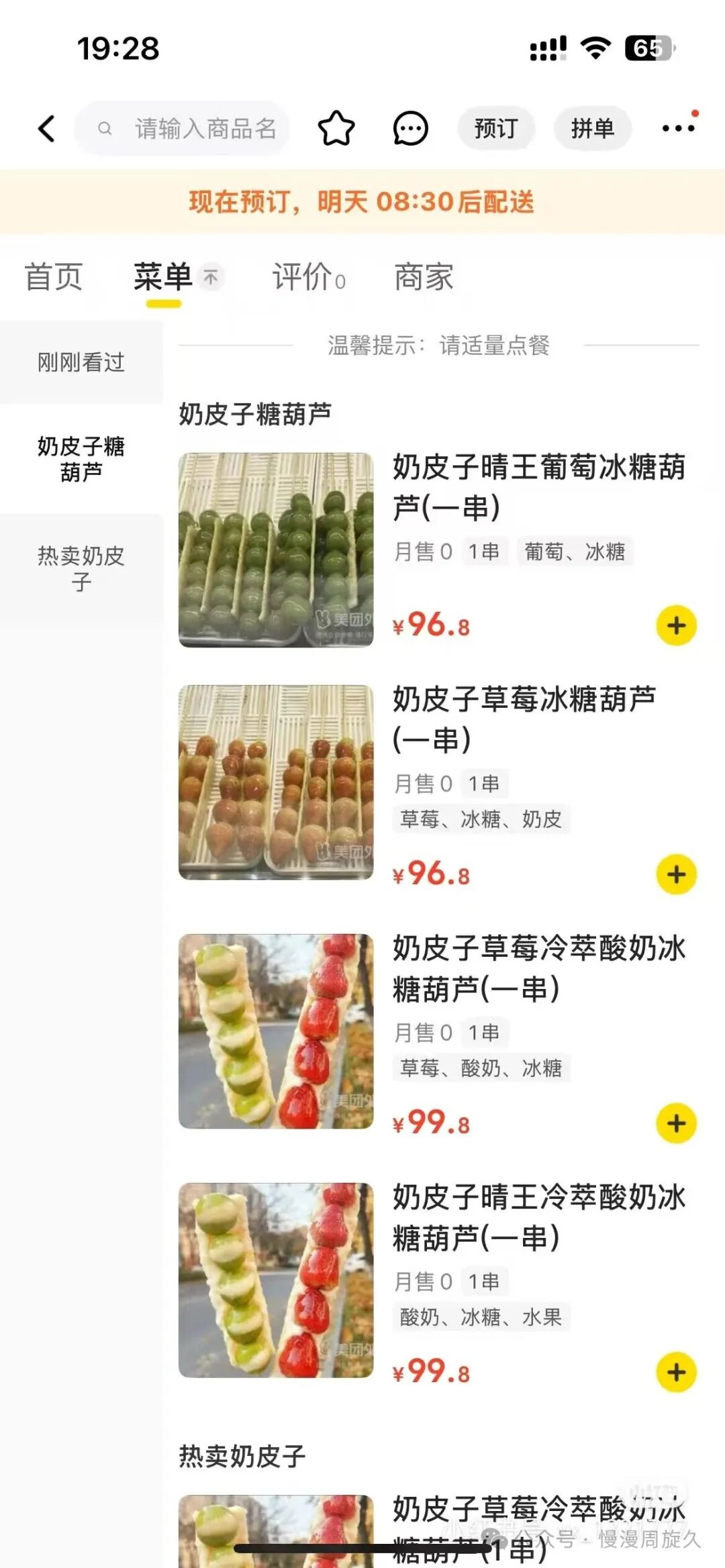Add 奶皮子晴王葡萄冰糖葫芦 to cart

[676, 625]
